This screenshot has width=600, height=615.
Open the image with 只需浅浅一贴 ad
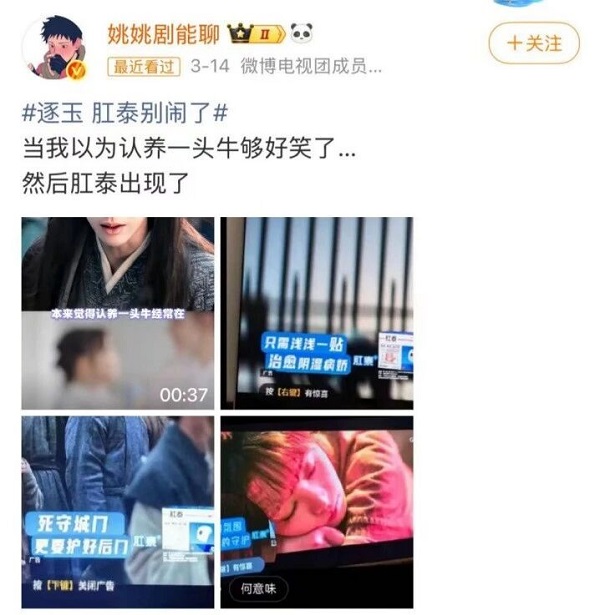(316, 313)
